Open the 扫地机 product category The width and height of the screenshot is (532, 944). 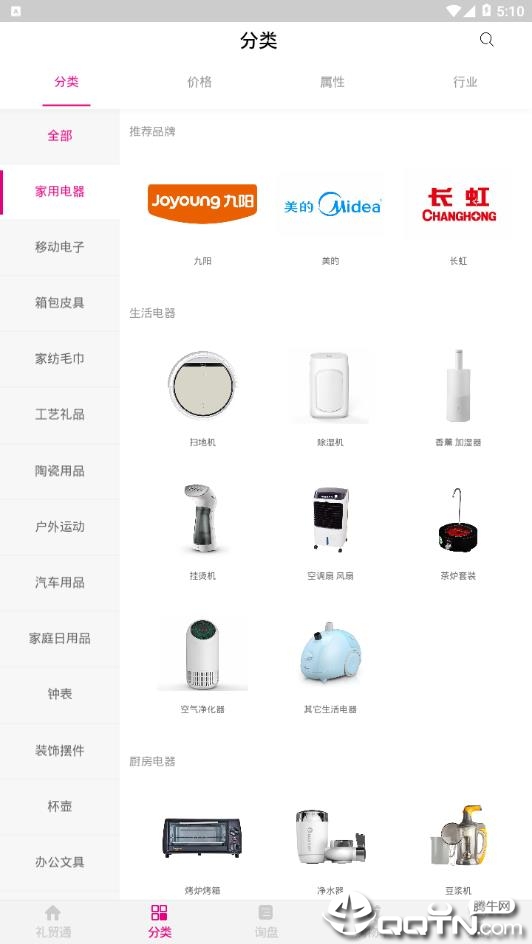pos(202,398)
